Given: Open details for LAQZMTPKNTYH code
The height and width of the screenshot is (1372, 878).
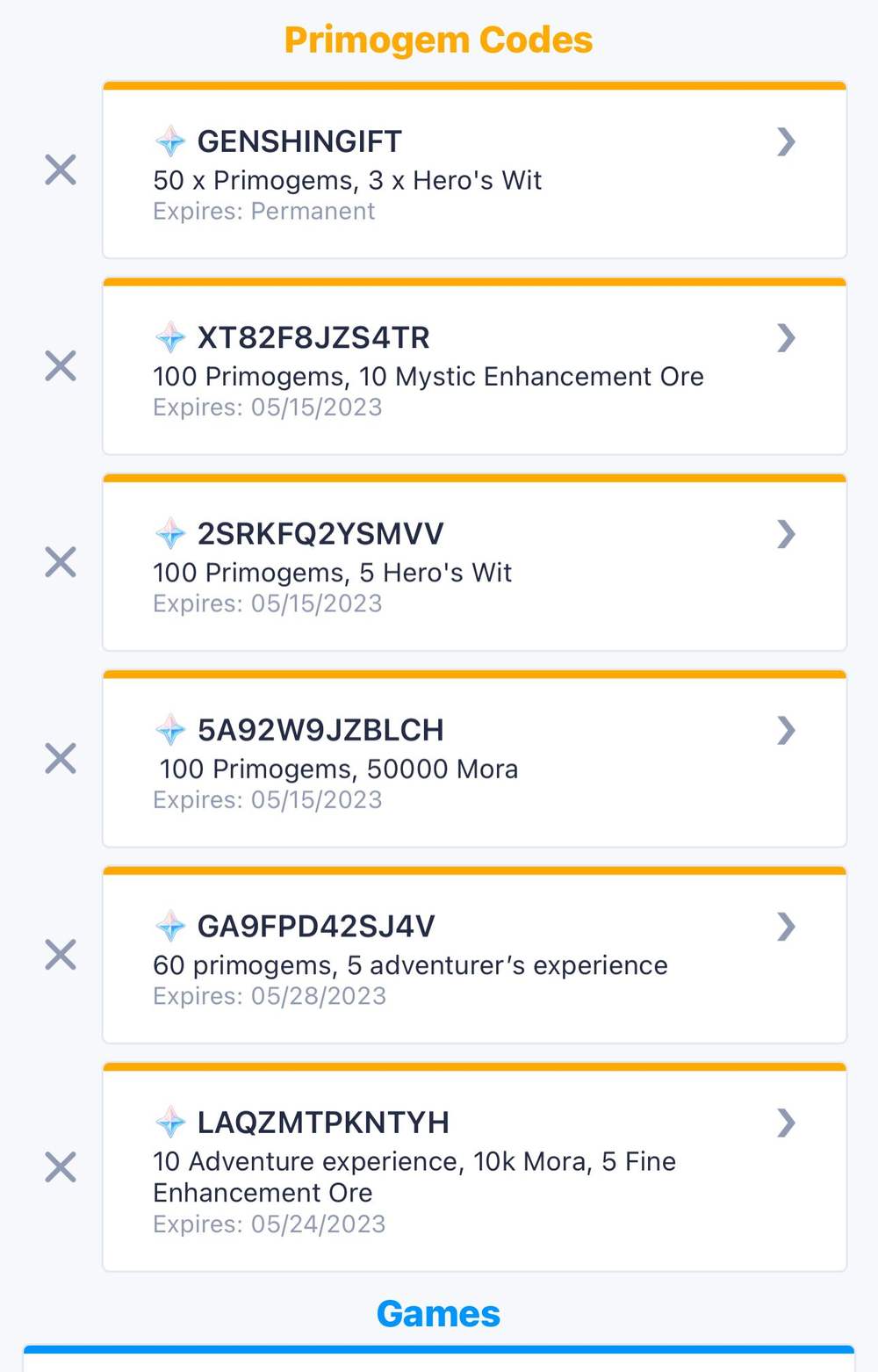Looking at the screenshot, I should pos(787,1123).
